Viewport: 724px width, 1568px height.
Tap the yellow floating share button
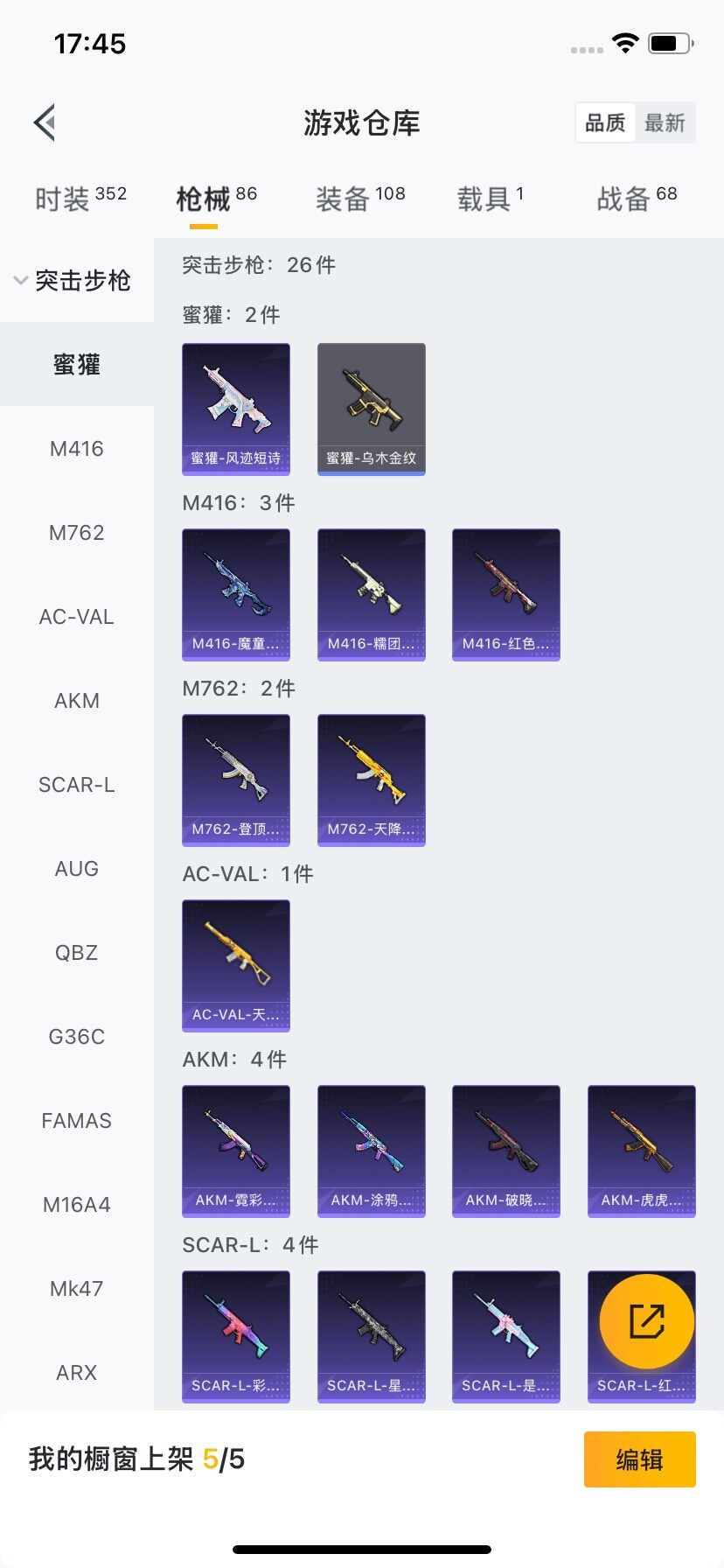(x=647, y=1321)
